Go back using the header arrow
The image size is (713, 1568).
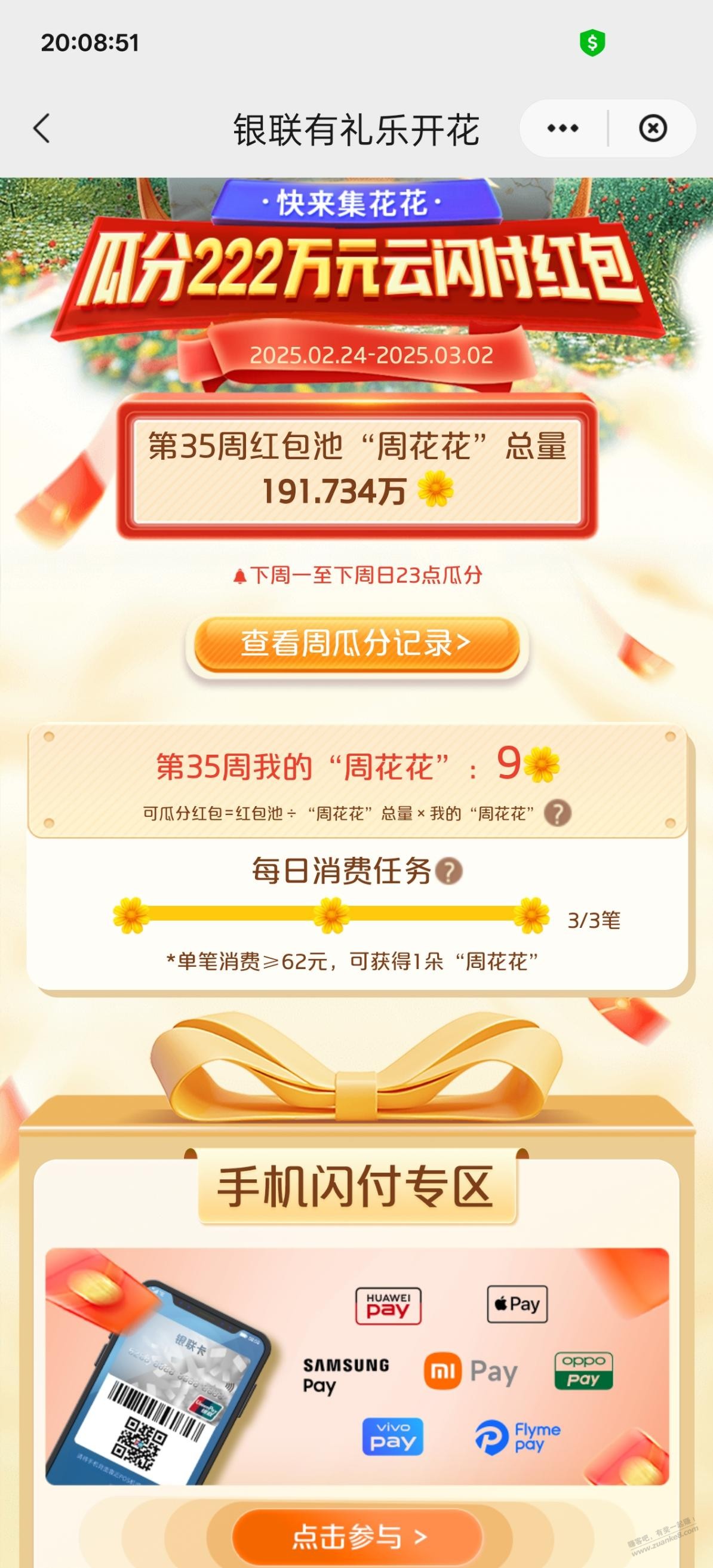pyautogui.click(x=41, y=128)
